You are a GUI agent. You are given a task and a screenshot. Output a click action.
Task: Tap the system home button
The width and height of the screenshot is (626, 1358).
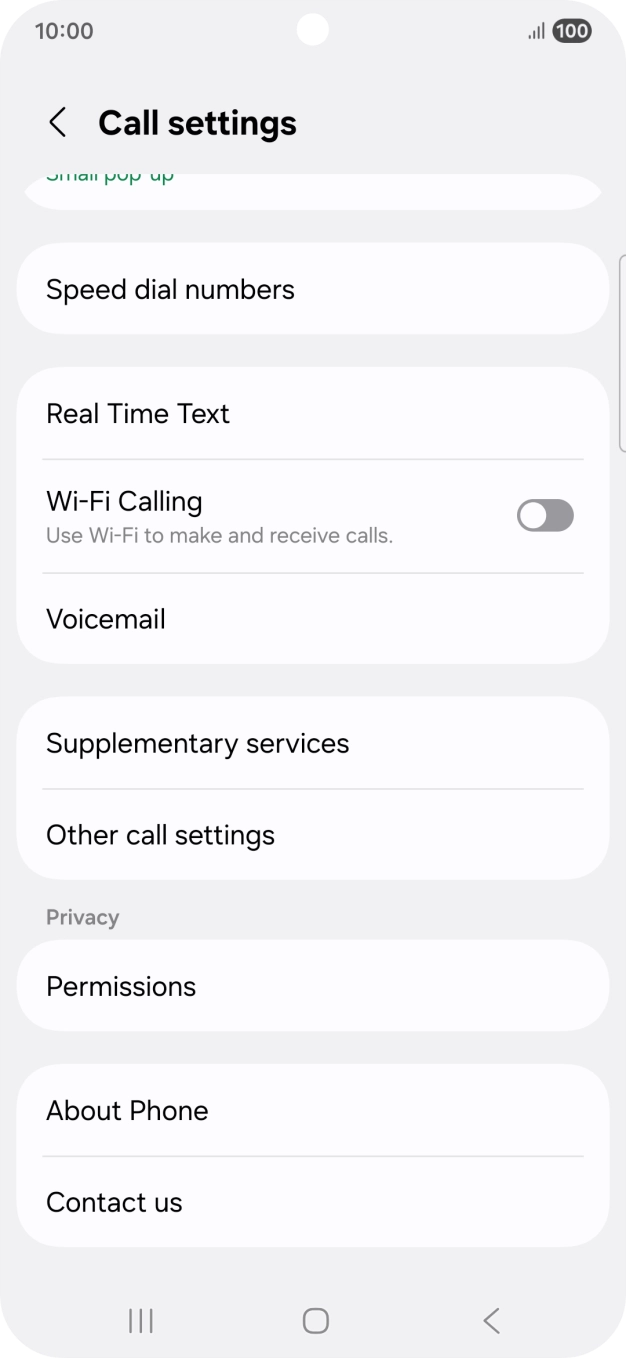(x=315, y=1321)
